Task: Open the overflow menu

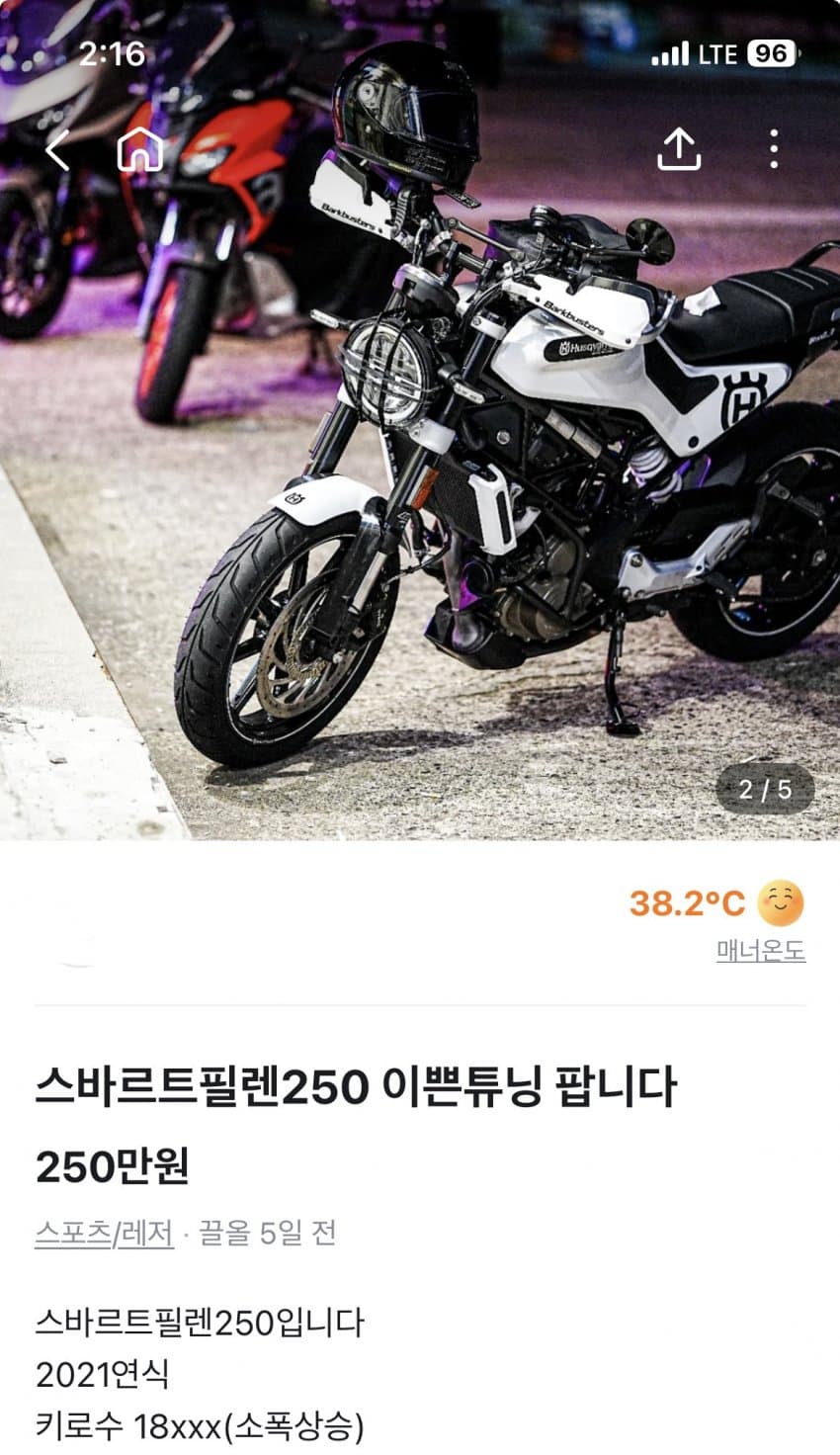Action: 773,149
